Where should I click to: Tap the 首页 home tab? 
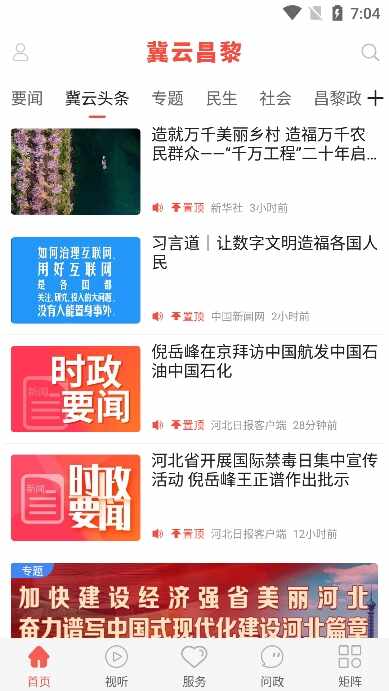39,665
